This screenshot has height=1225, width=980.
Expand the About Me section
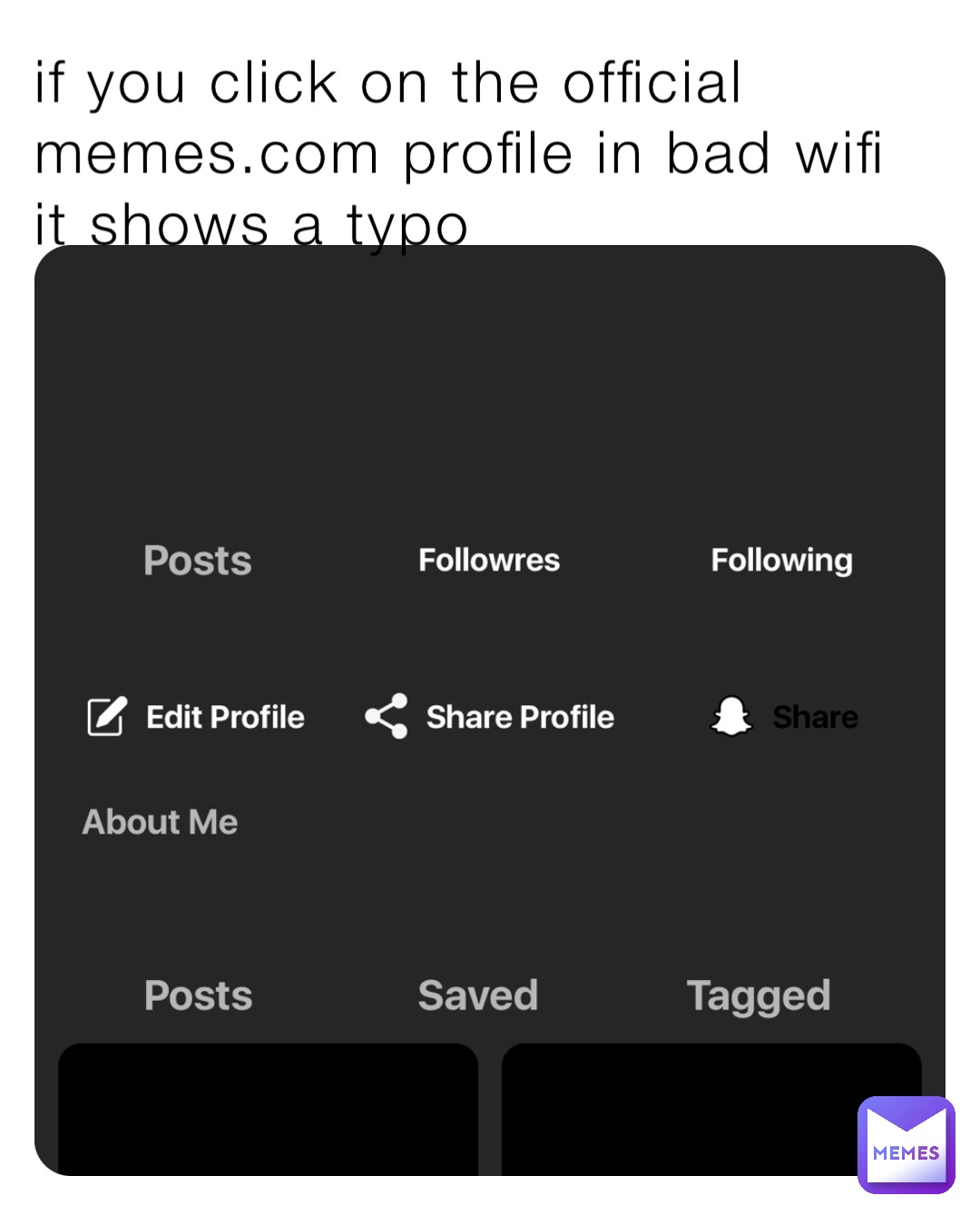point(160,822)
